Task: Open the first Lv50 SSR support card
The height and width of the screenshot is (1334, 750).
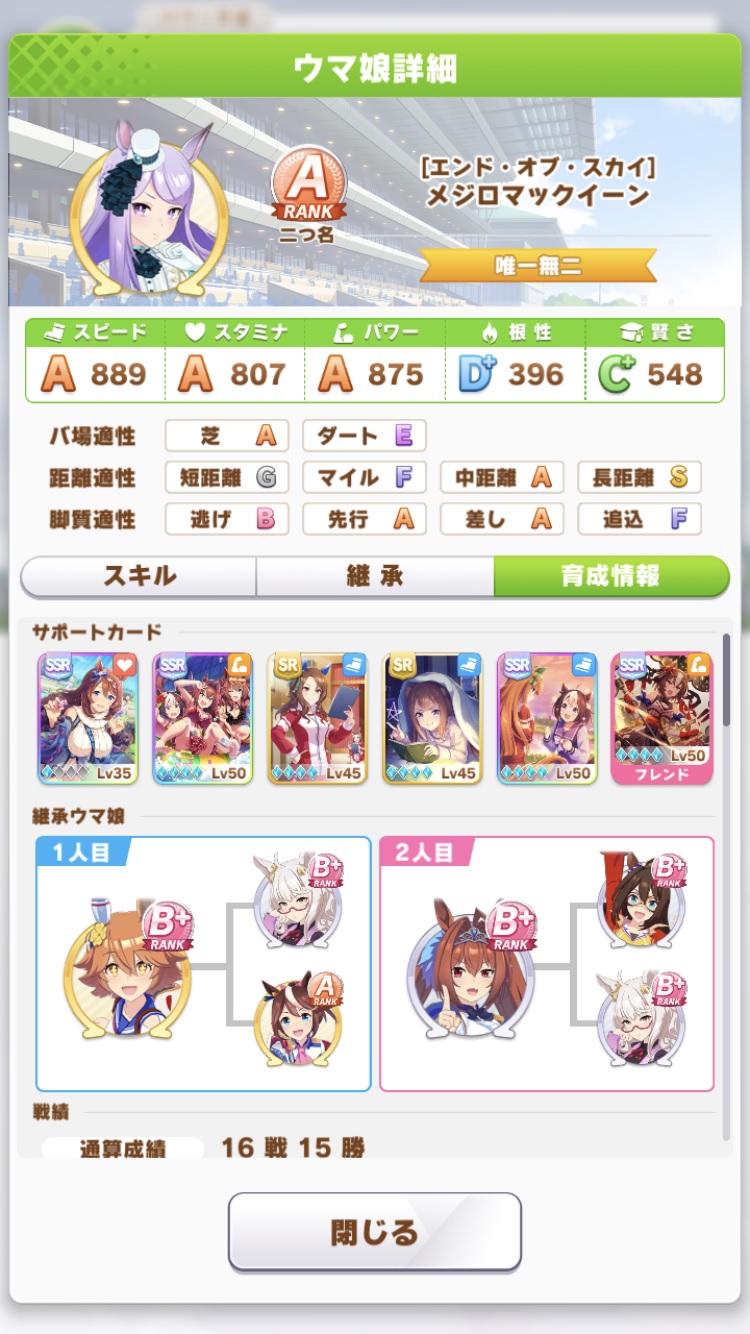Action: point(203,718)
